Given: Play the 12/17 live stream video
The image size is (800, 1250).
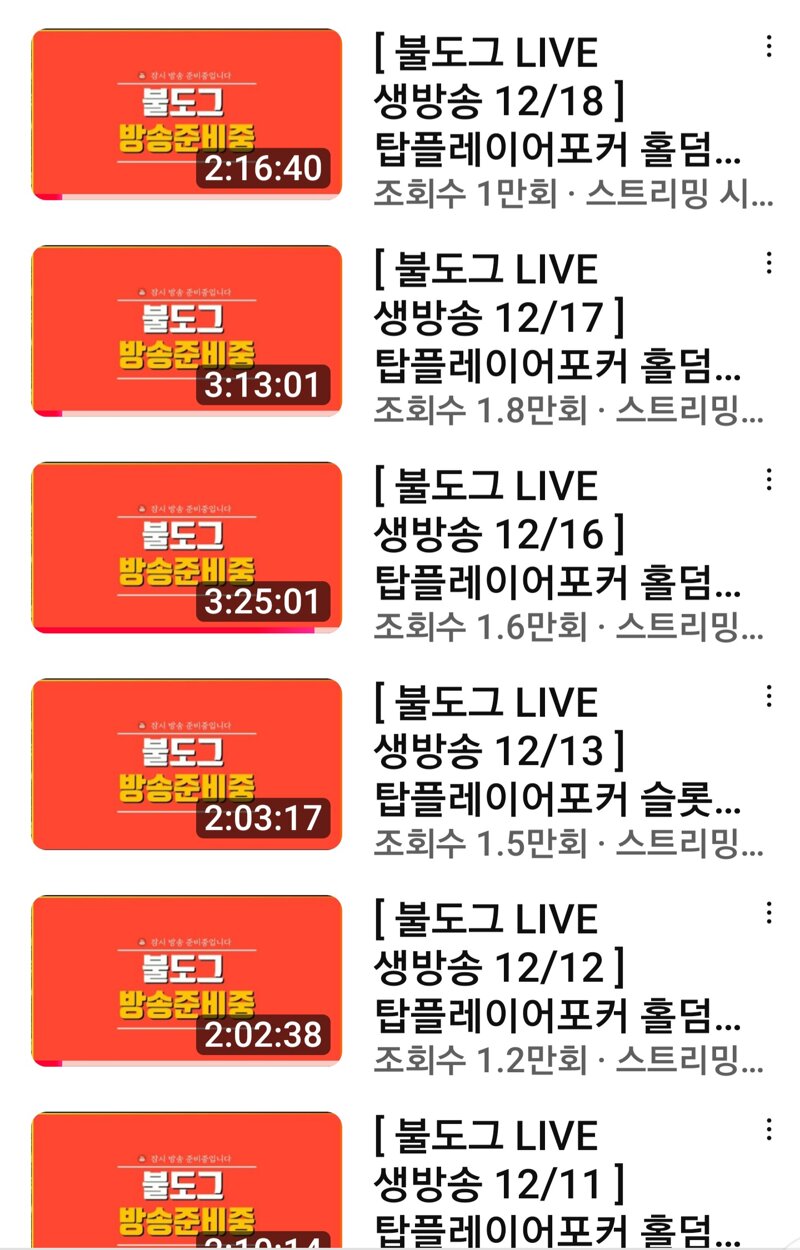Looking at the screenshot, I should pos(187,330).
